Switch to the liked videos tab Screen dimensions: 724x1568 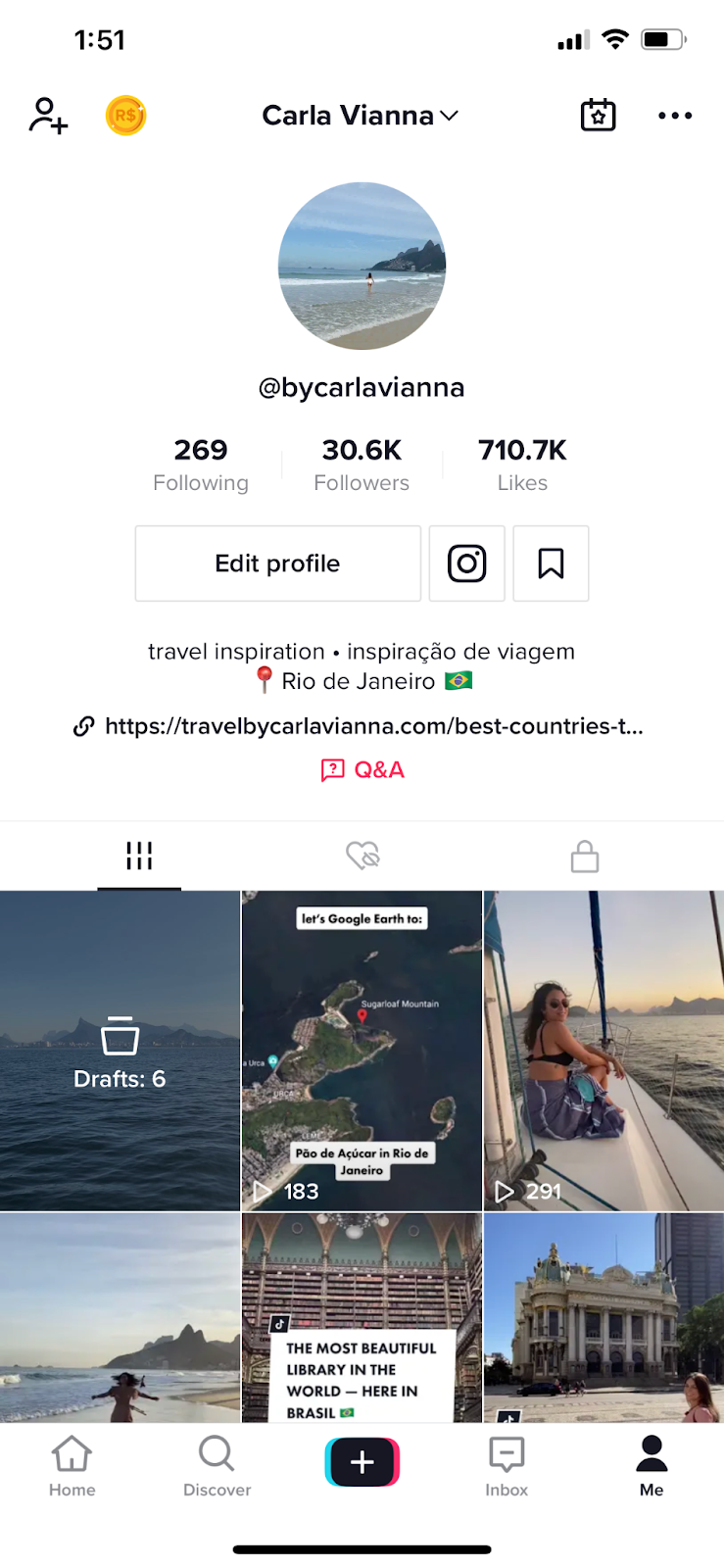[362, 856]
